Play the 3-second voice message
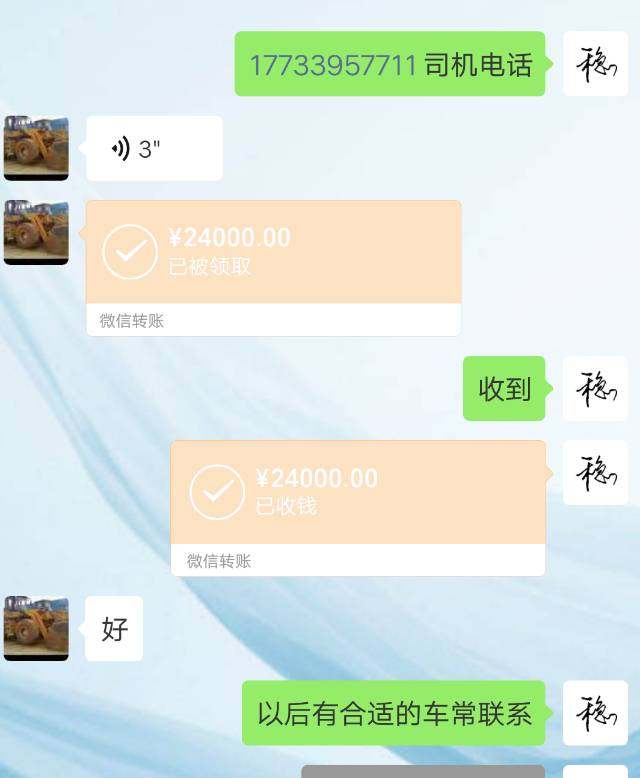 154,149
